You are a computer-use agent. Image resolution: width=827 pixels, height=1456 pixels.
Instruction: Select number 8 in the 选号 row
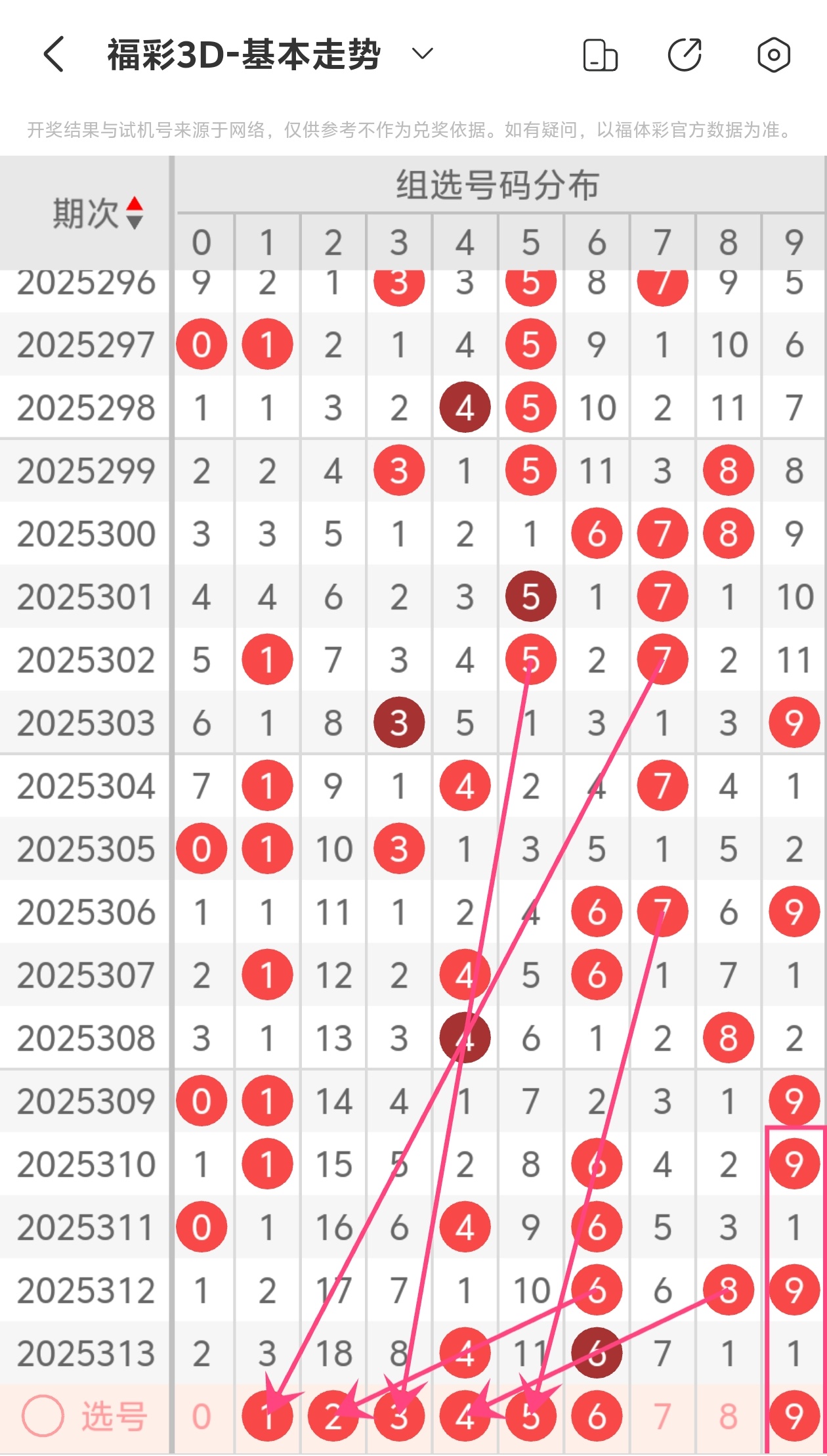(x=728, y=1417)
